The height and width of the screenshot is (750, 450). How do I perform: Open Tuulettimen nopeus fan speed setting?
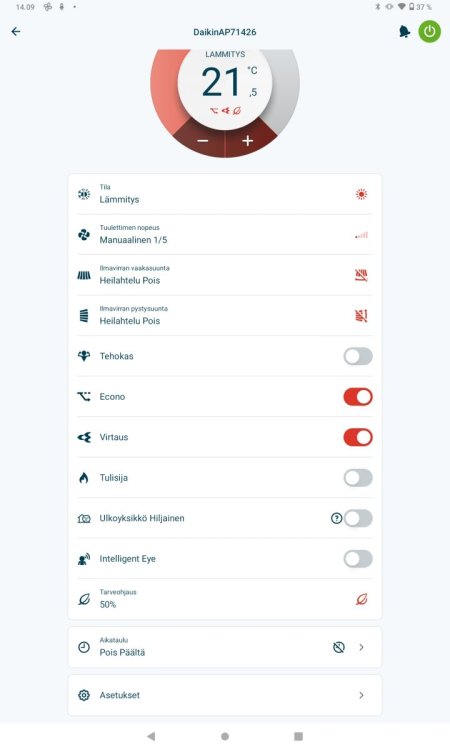225,235
